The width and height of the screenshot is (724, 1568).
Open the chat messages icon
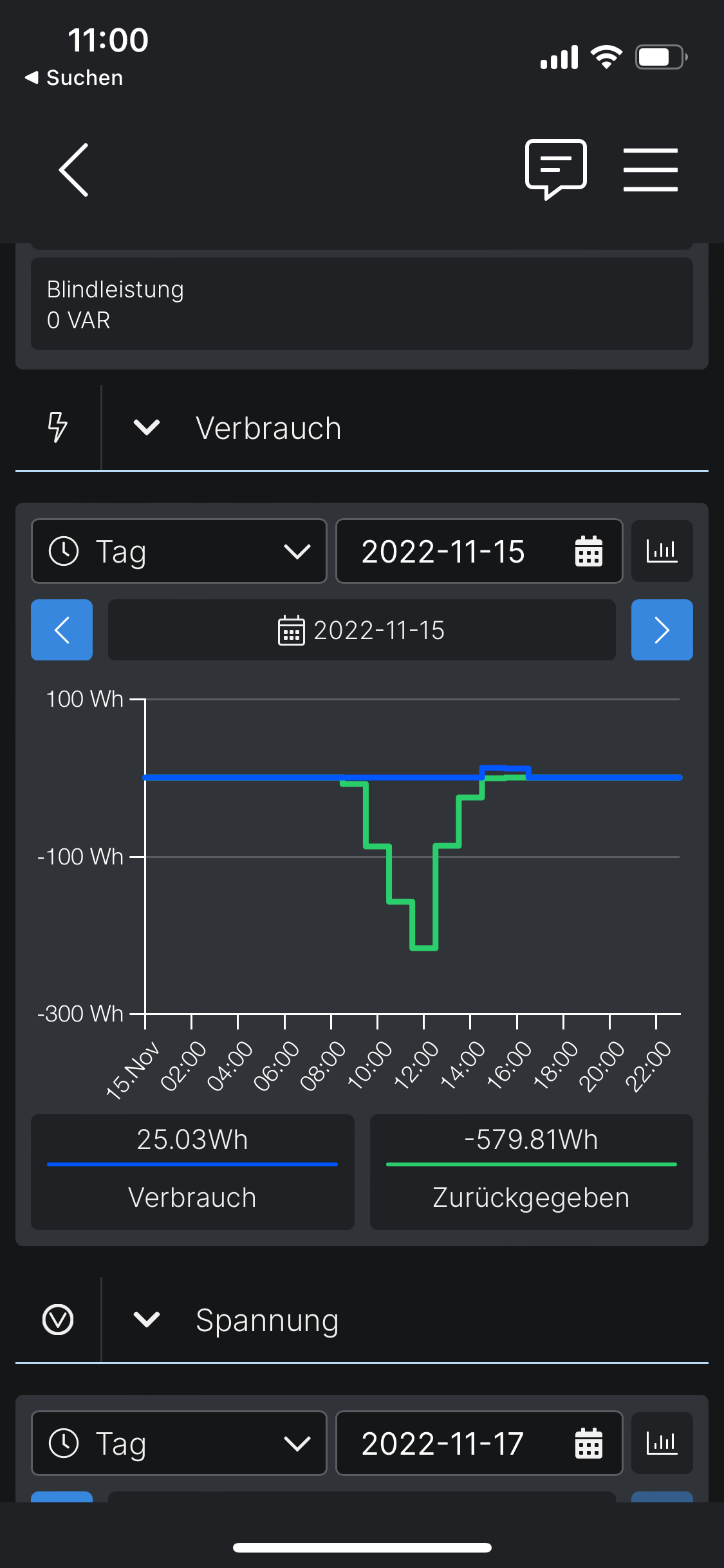(x=555, y=169)
